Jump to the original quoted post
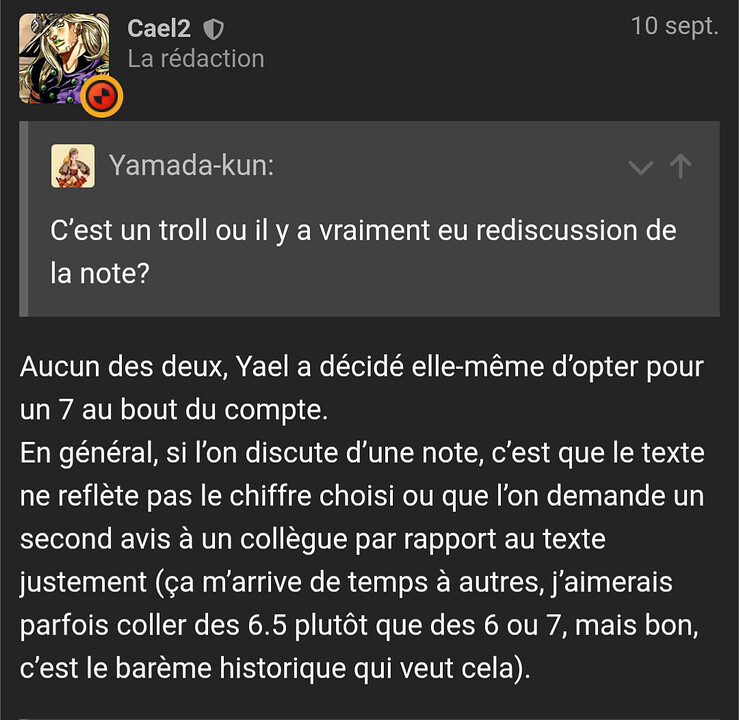Screen dimensions: 739x720 tap(681, 166)
